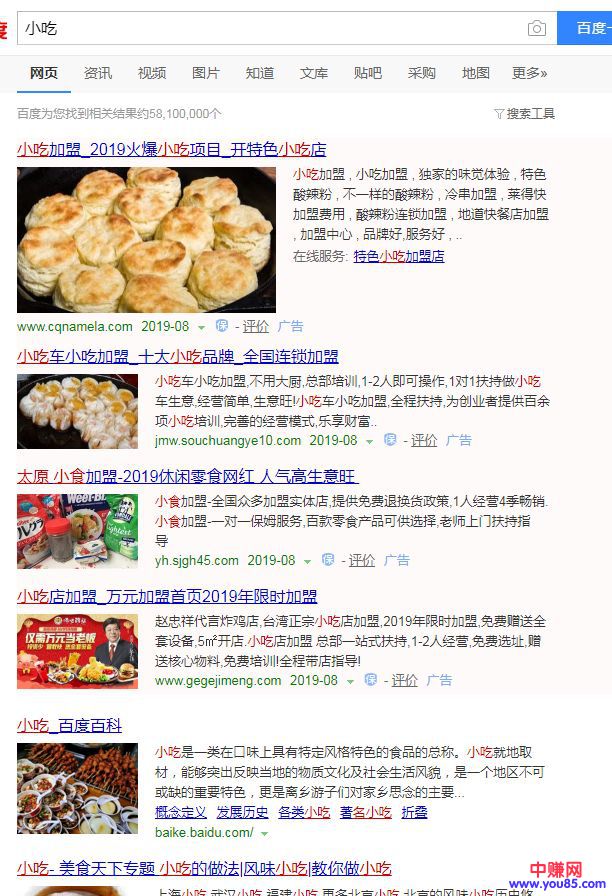Tap the search box containing 小吃
Image resolution: width=612 pixels, height=896 pixels.
(x=270, y=28)
